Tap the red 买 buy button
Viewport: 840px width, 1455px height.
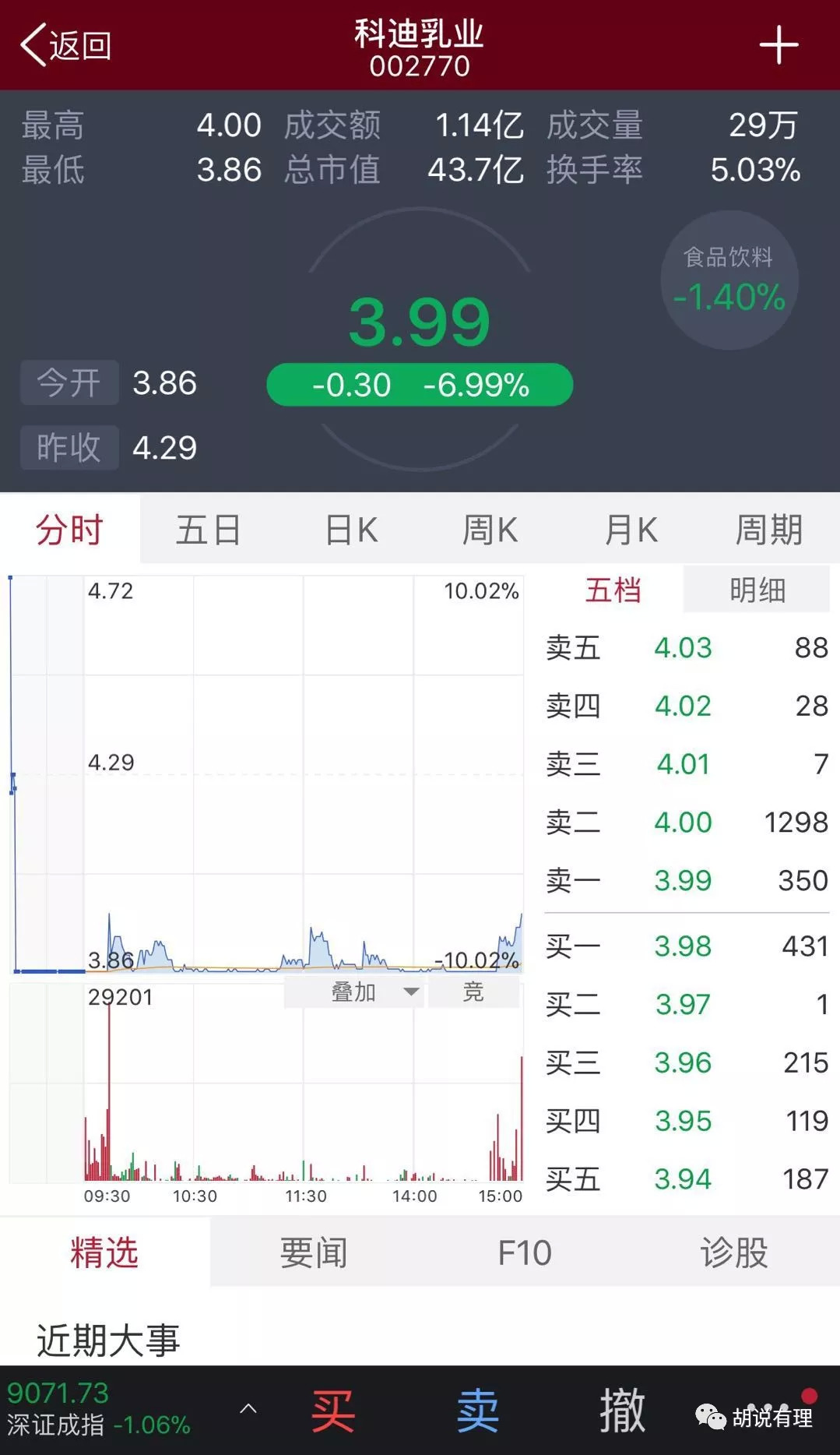pos(333,1411)
